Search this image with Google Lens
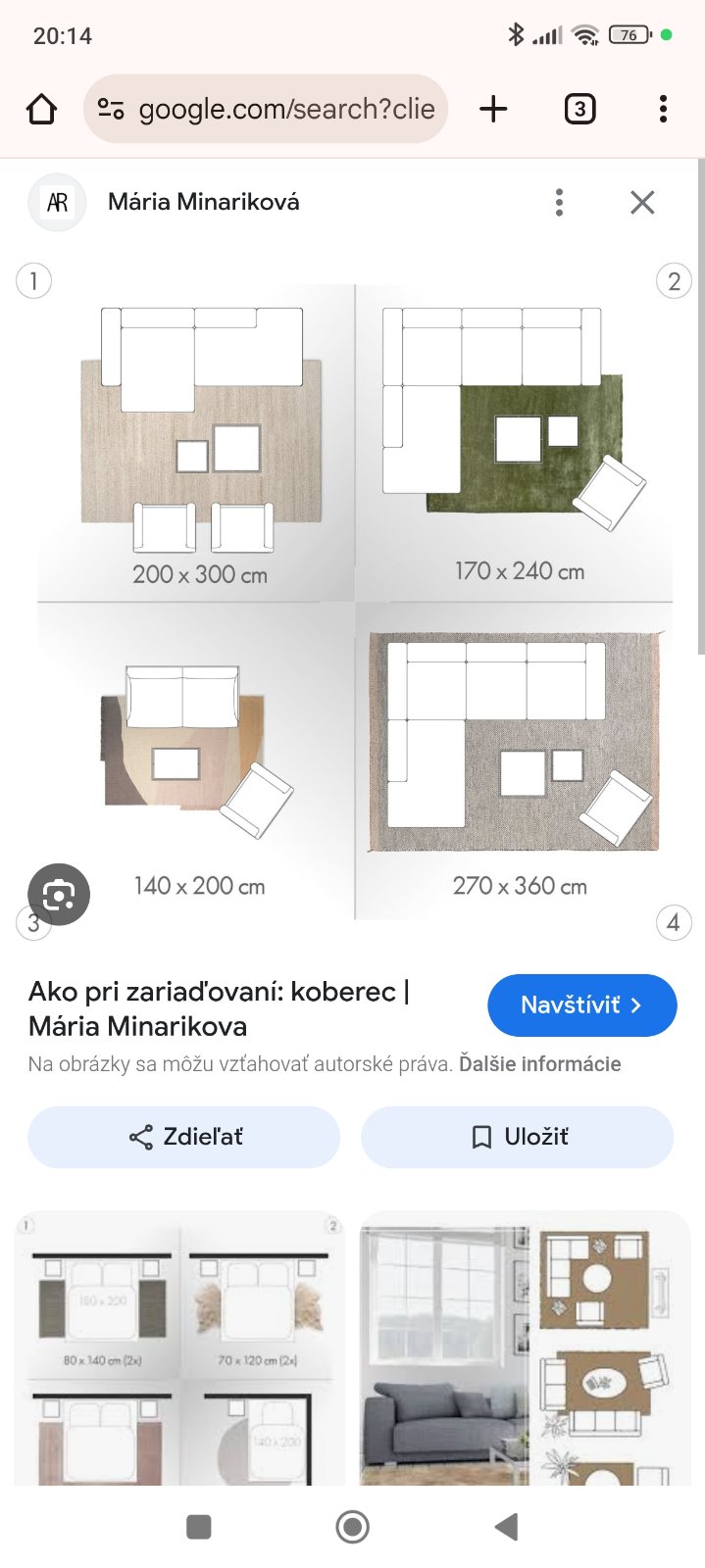Image resolution: width=705 pixels, height=1568 pixels. (59, 894)
